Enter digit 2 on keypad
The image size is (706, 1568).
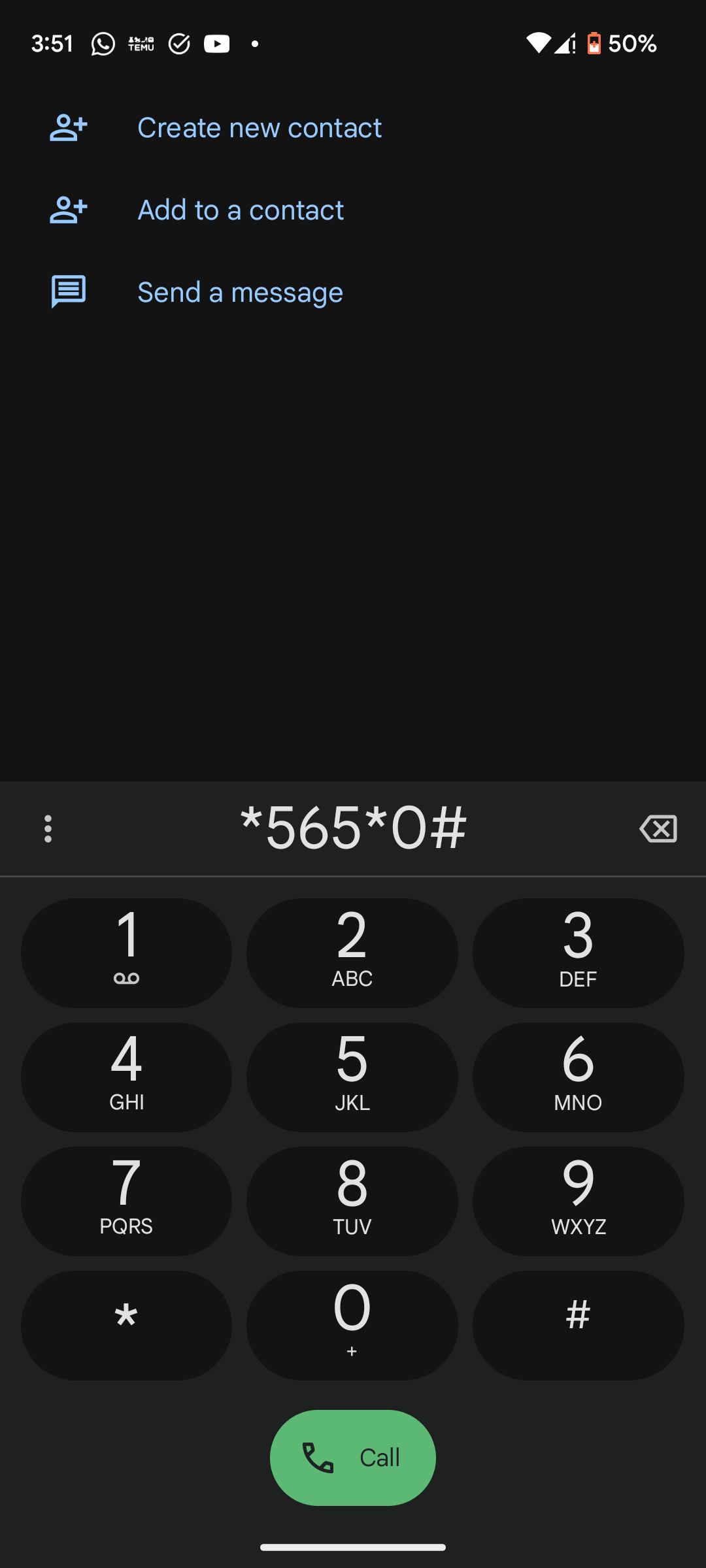[352, 953]
